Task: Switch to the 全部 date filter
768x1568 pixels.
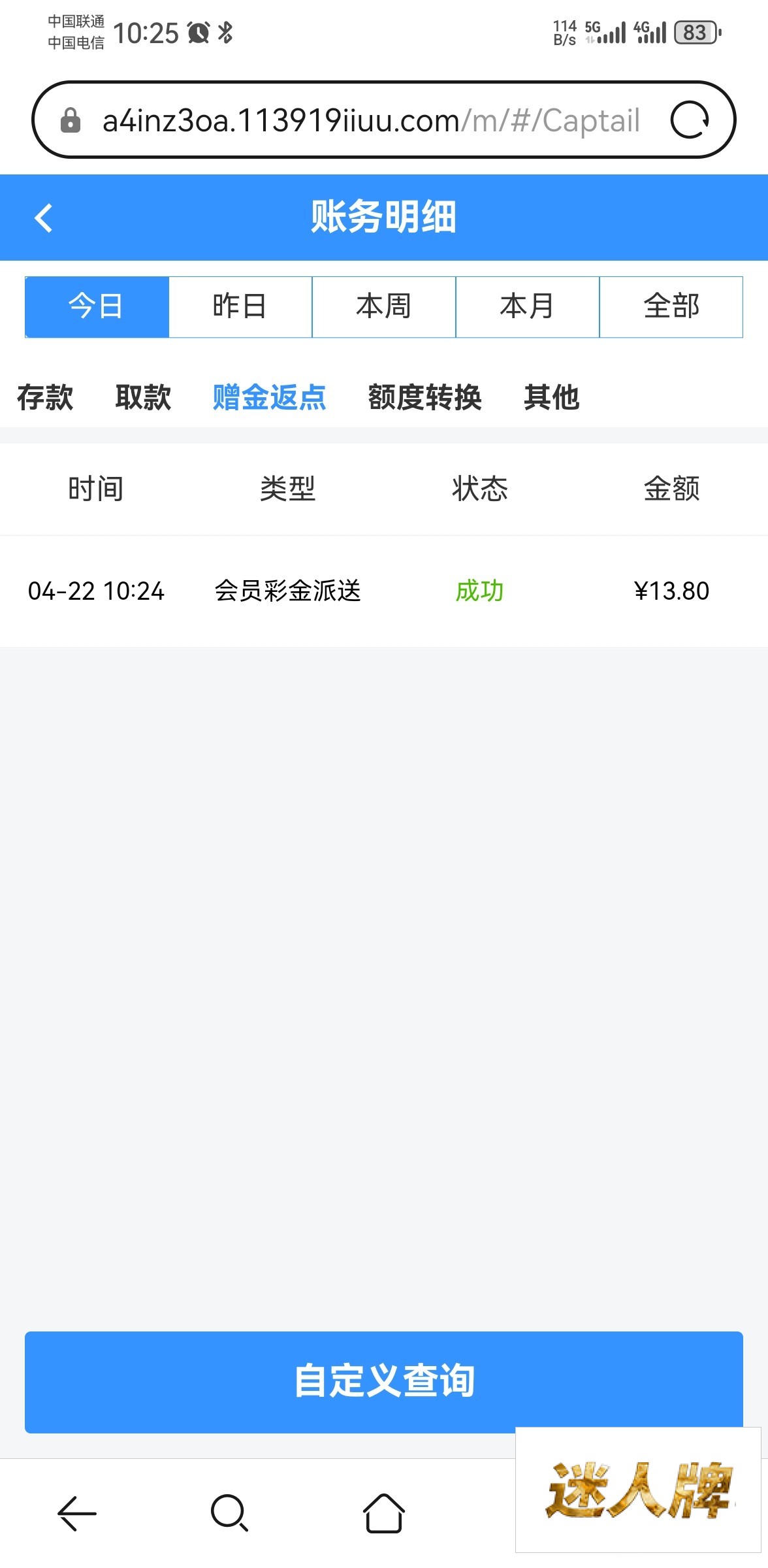Action: (671, 306)
